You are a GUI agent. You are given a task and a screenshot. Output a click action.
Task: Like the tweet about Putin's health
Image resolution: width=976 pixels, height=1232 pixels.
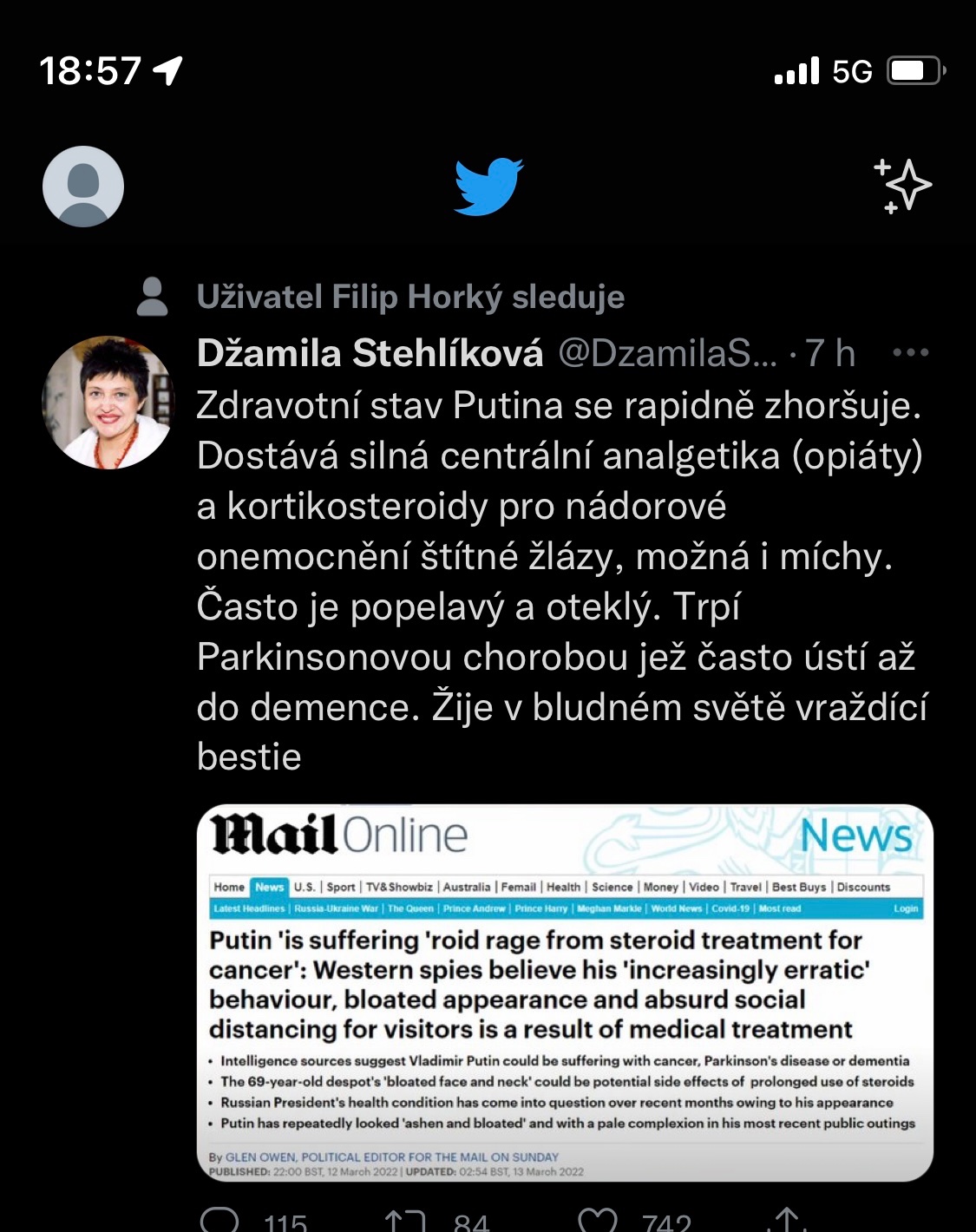(598, 1221)
